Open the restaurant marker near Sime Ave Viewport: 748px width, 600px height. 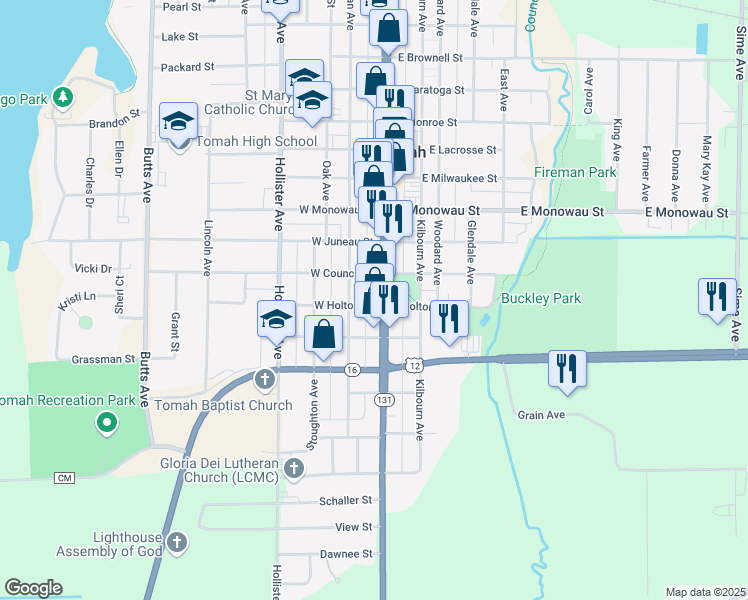717,297
